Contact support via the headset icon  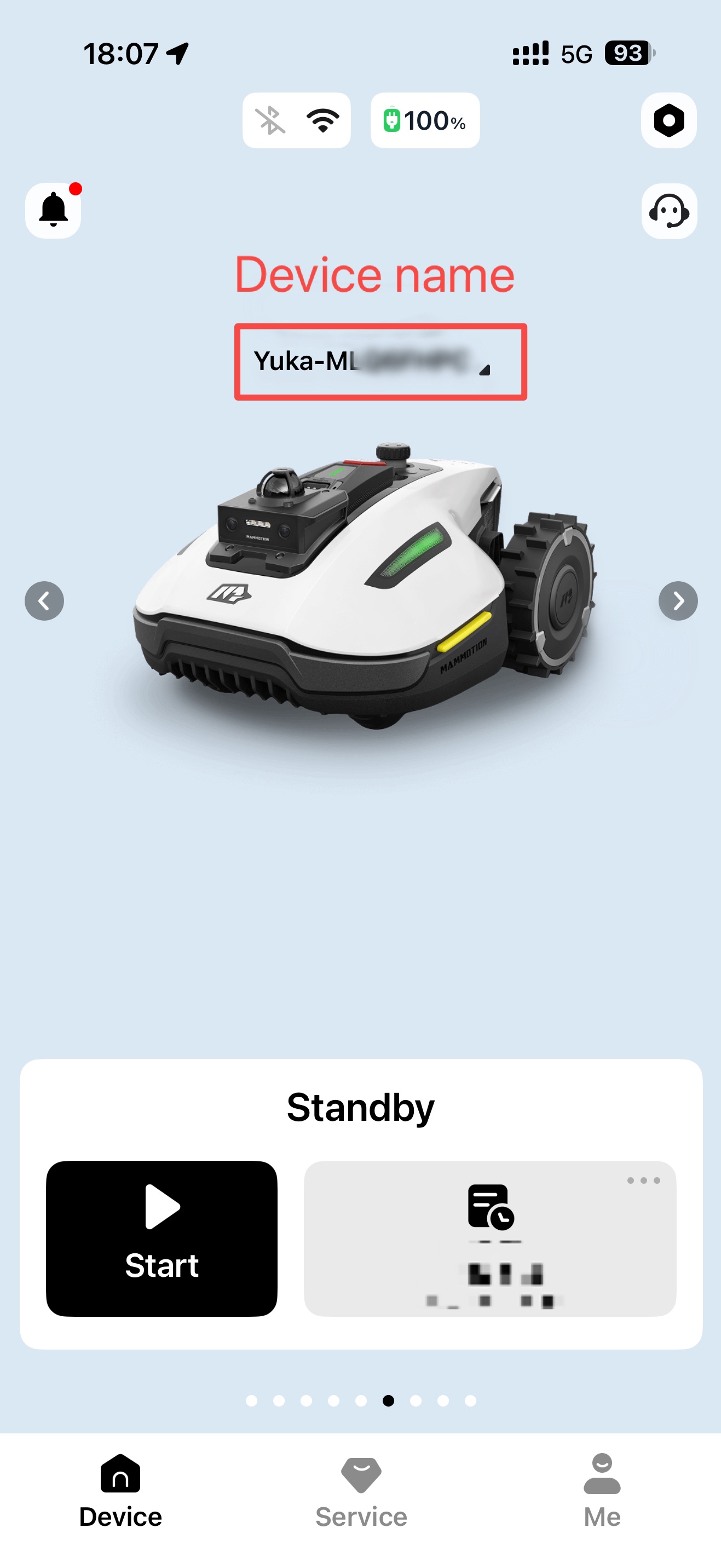(668, 211)
